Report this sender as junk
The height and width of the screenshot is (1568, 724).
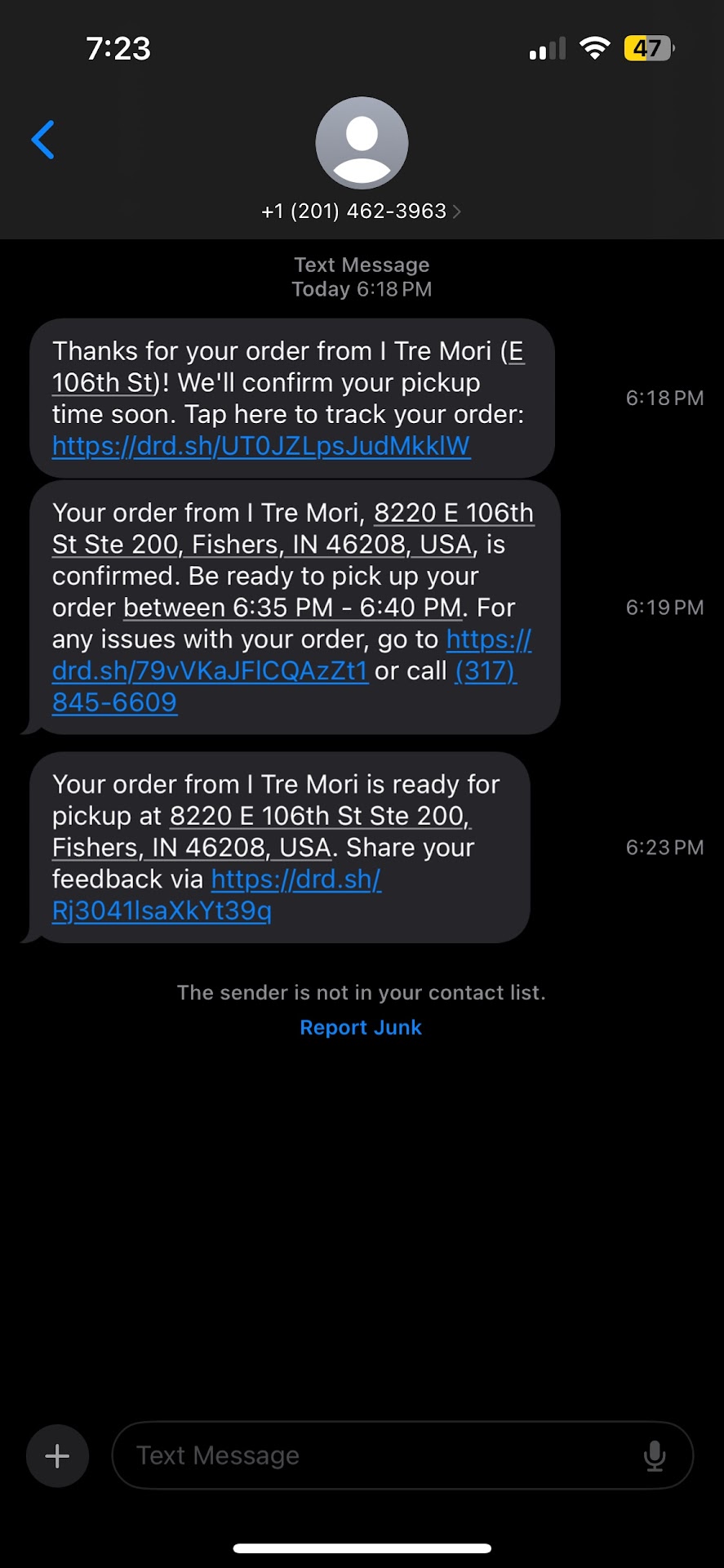[361, 1027]
